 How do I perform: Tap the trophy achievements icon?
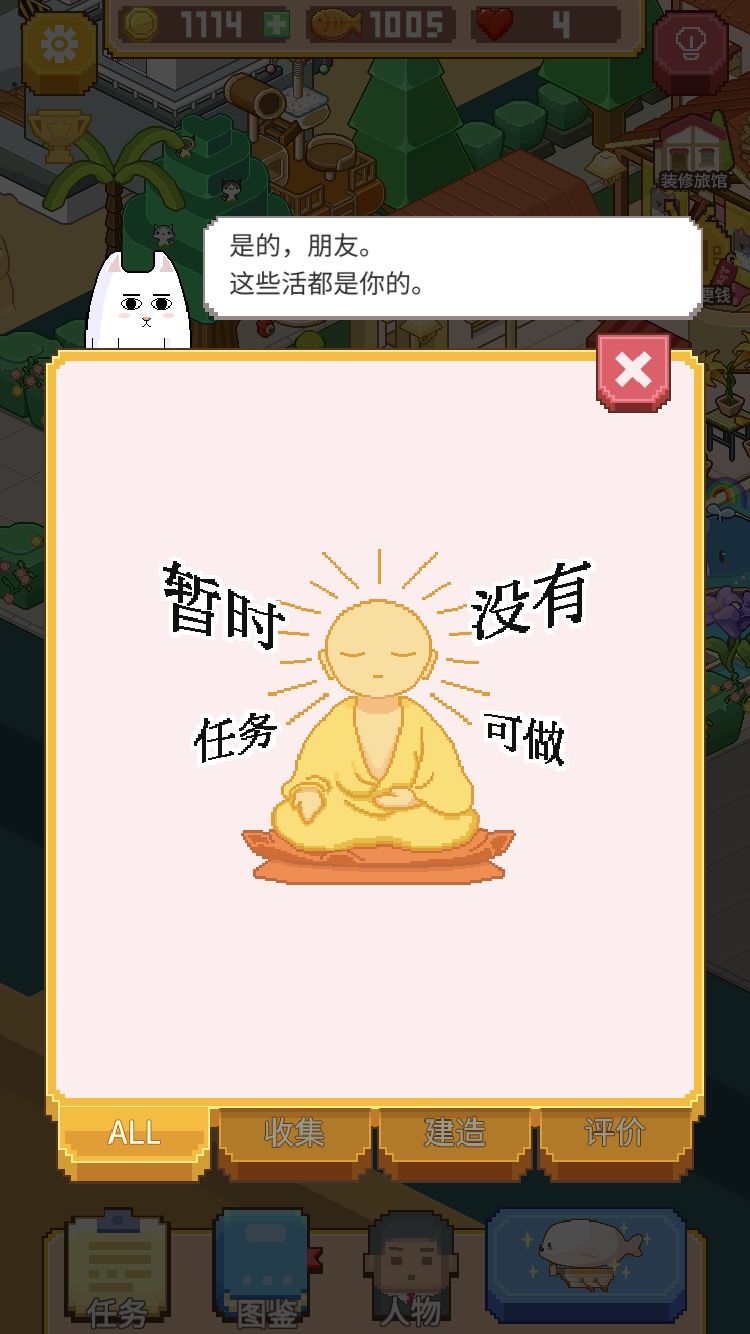tap(59, 136)
